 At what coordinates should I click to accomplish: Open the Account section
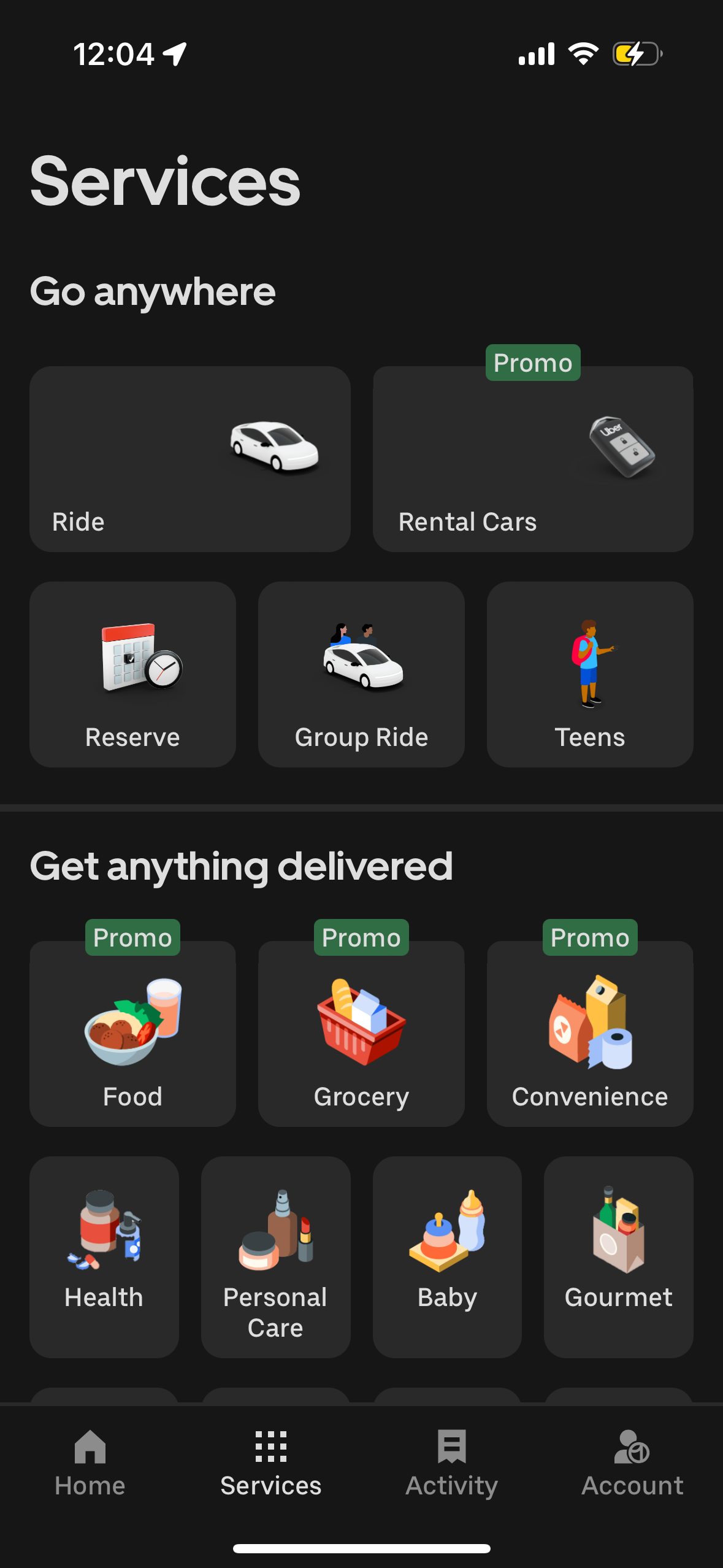coord(632,1466)
